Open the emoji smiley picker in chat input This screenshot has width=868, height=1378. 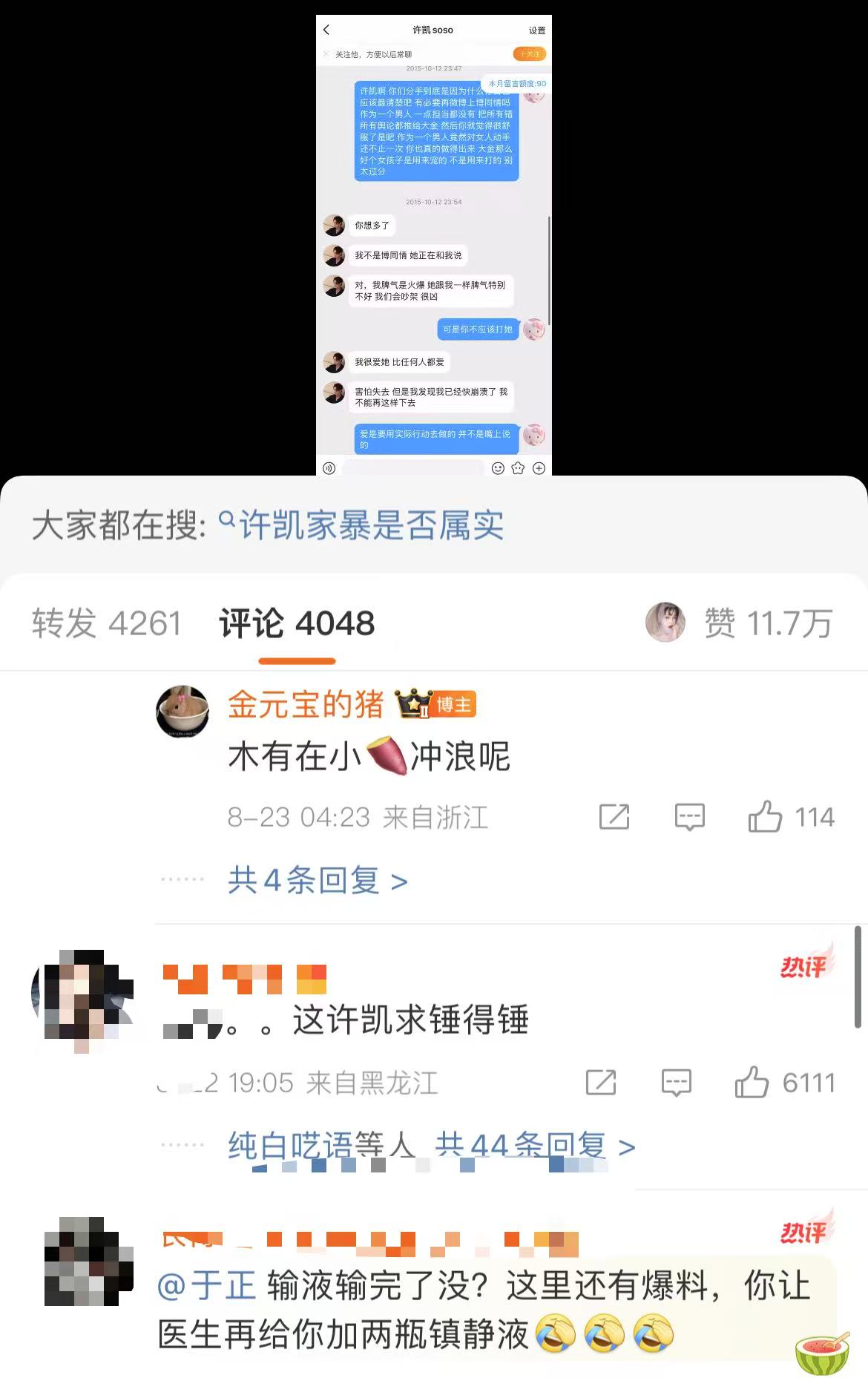coord(498,468)
